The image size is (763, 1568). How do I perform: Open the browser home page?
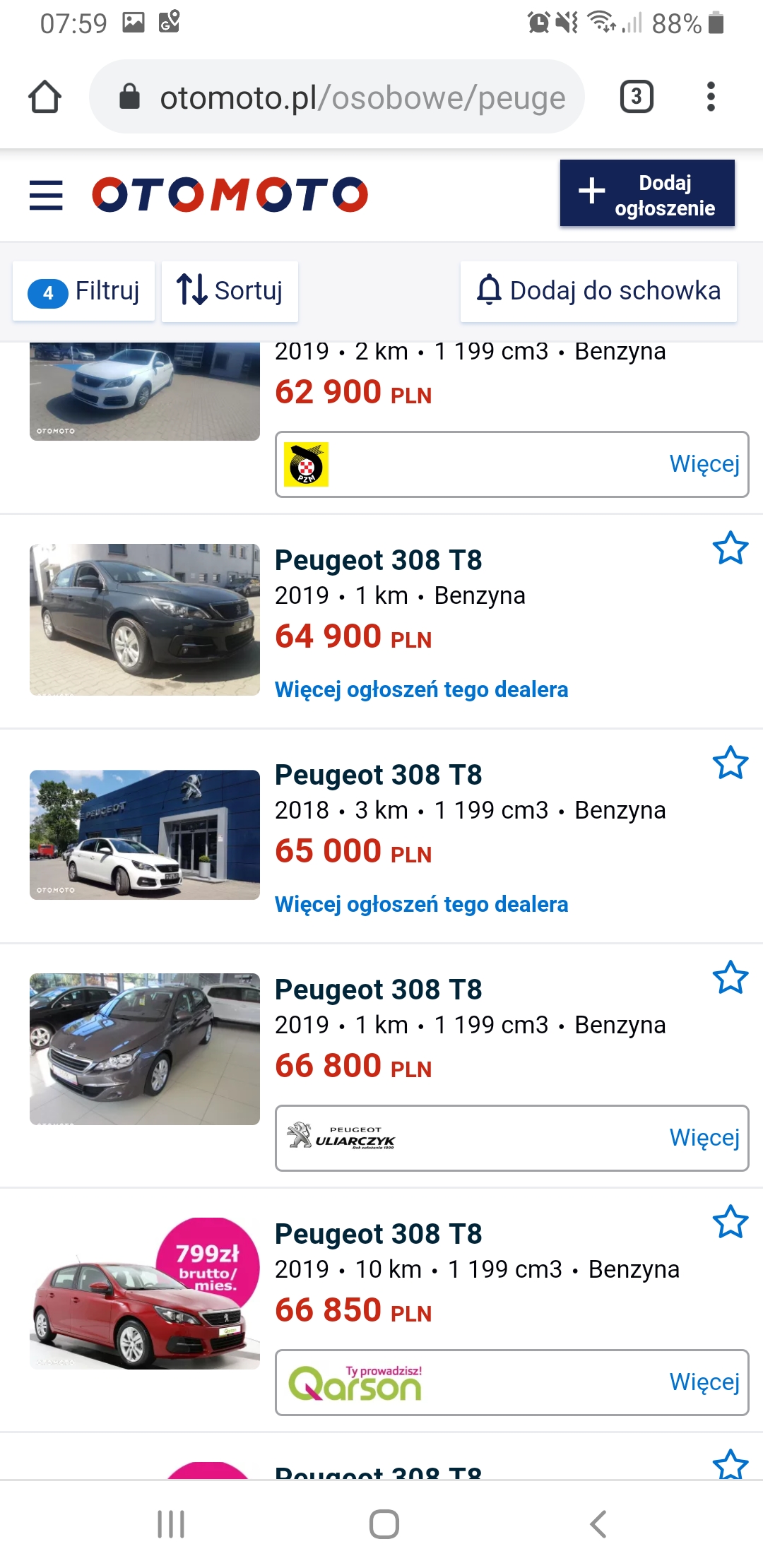pos(45,97)
